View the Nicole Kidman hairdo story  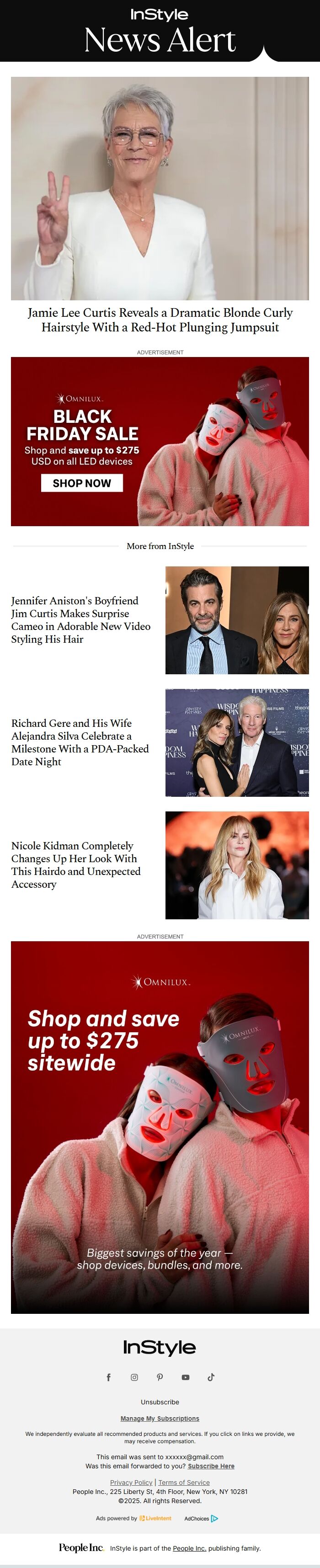pos(75,864)
